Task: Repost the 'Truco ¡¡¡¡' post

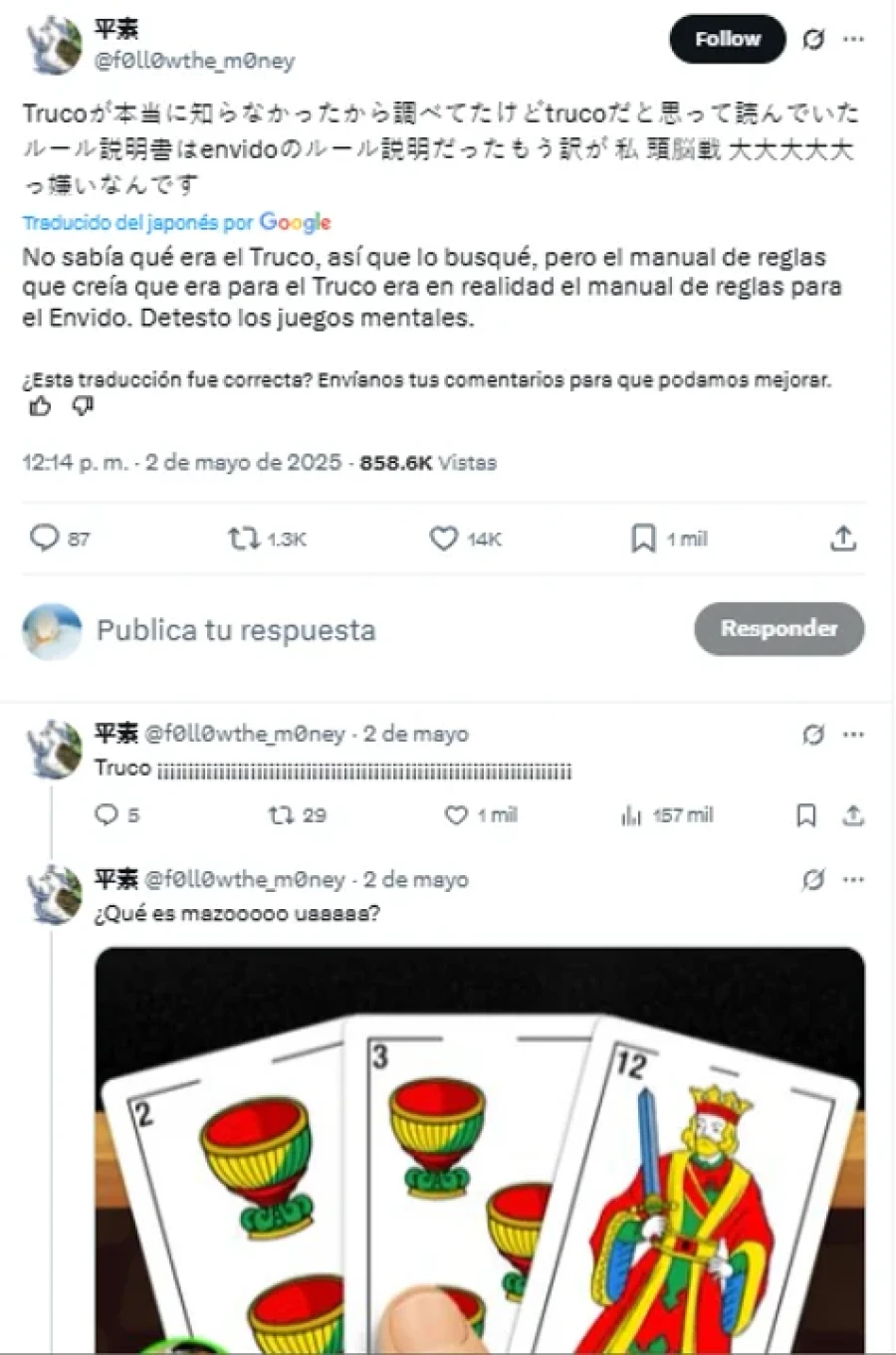Action: pyautogui.click(x=281, y=815)
